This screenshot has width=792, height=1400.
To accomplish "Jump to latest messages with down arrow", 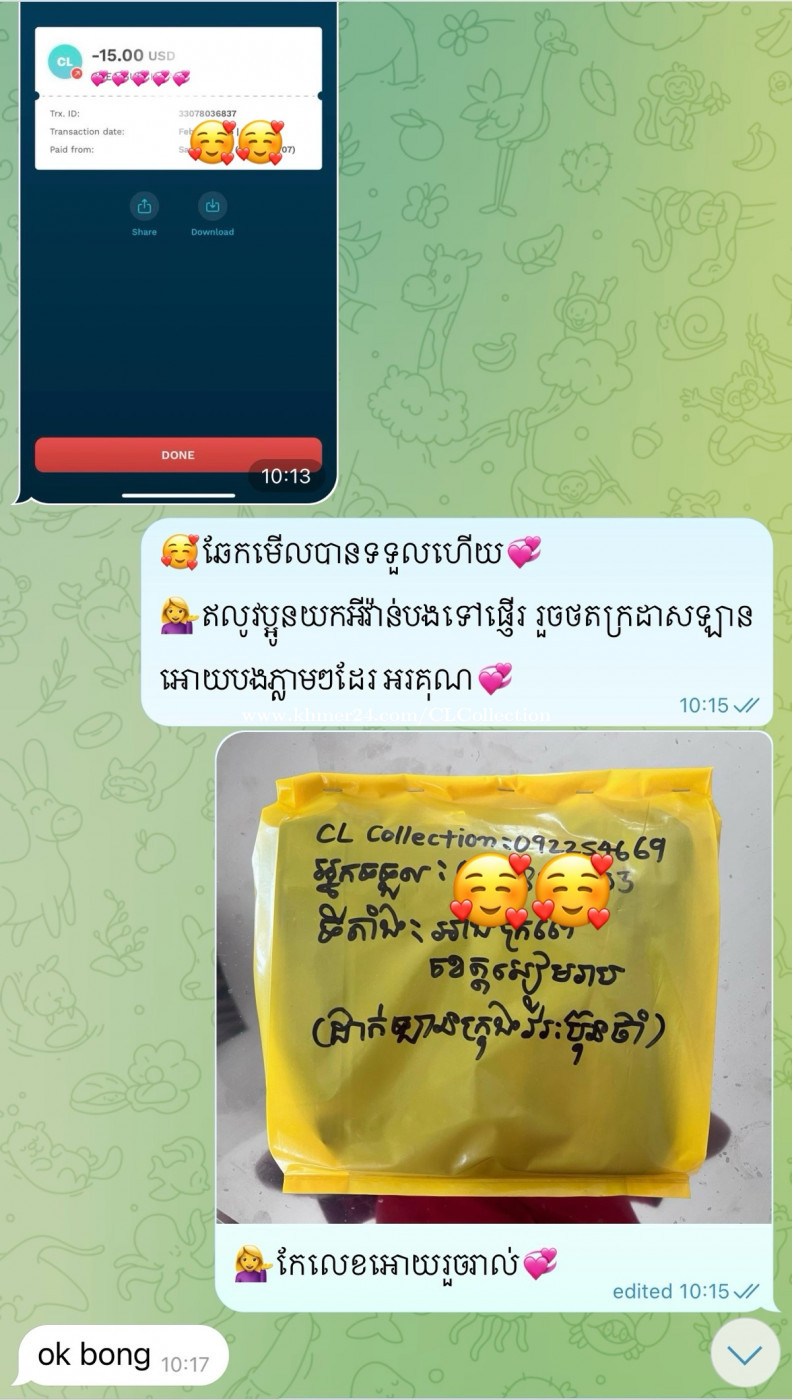I will 745,1352.
